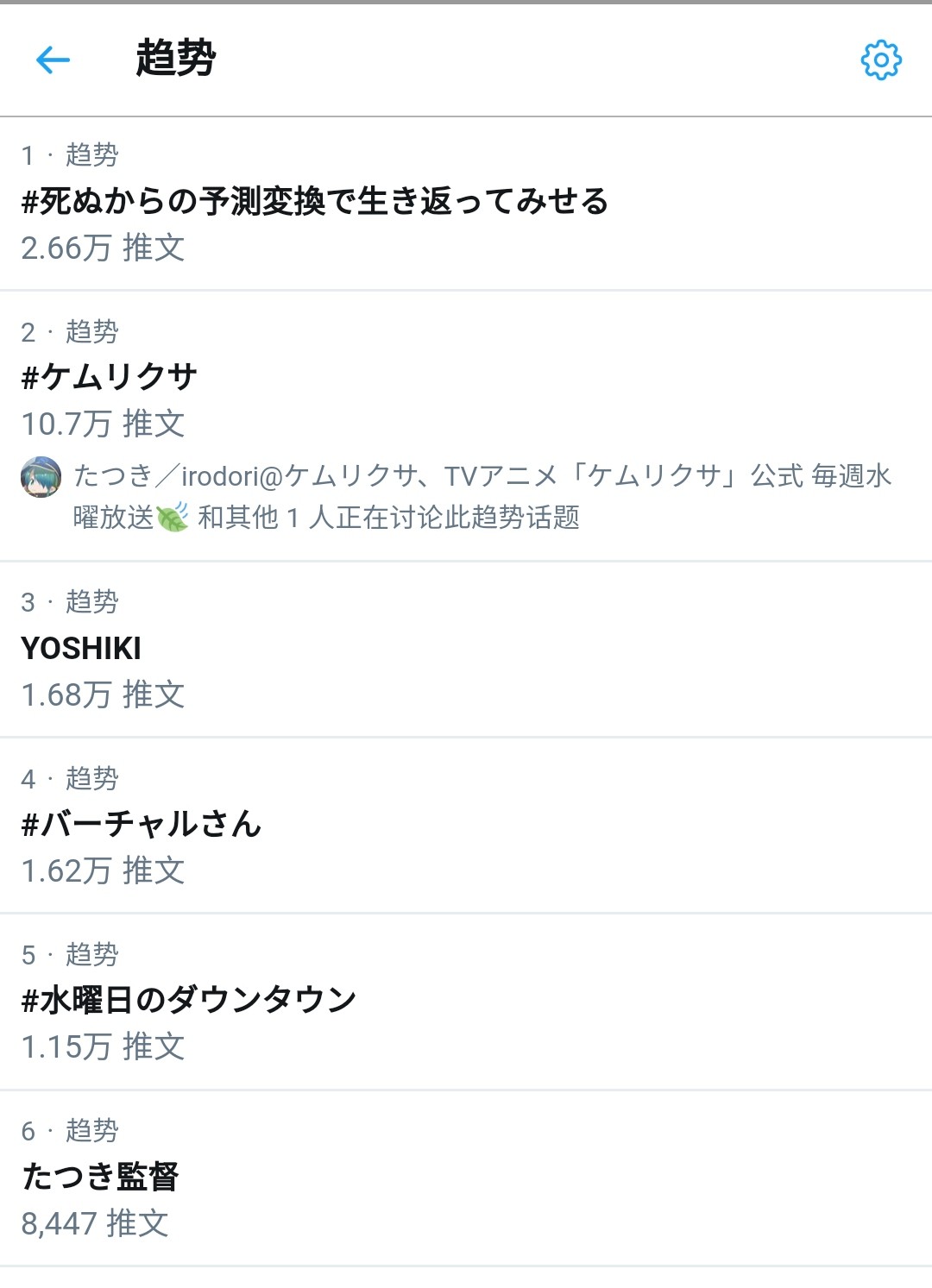
Task: Open trends settings gear
Action: click(881, 60)
